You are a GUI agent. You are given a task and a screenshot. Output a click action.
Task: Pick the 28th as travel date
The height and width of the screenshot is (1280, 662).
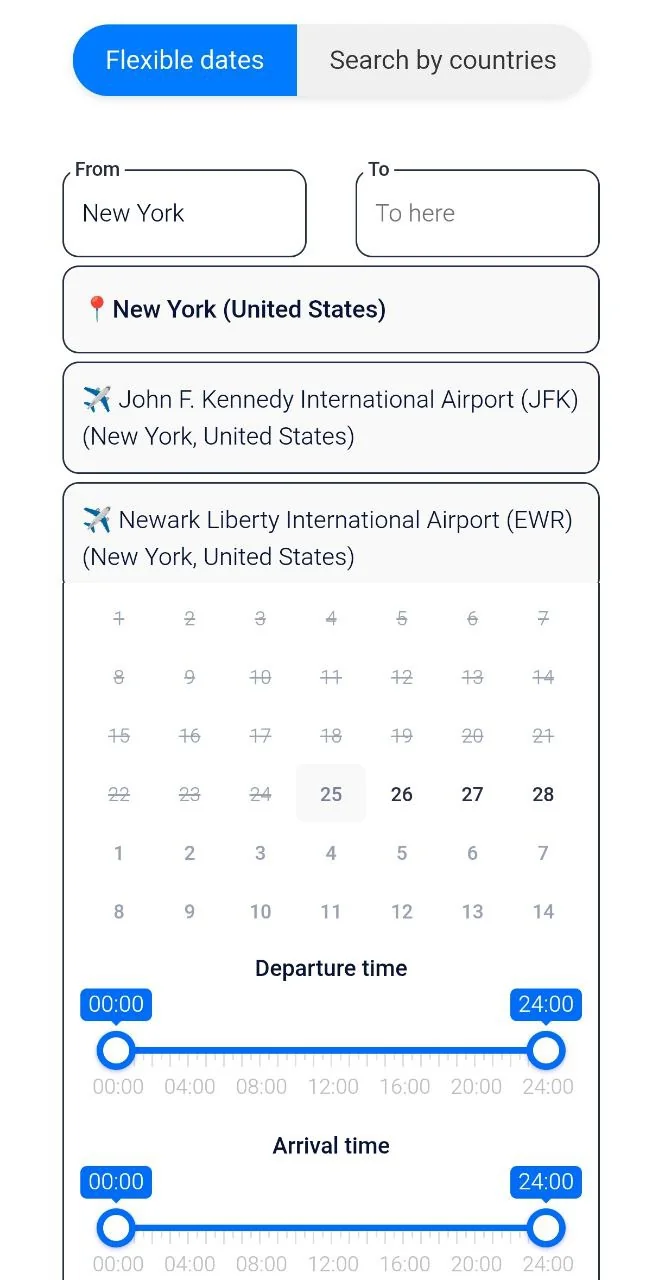[x=543, y=794]
